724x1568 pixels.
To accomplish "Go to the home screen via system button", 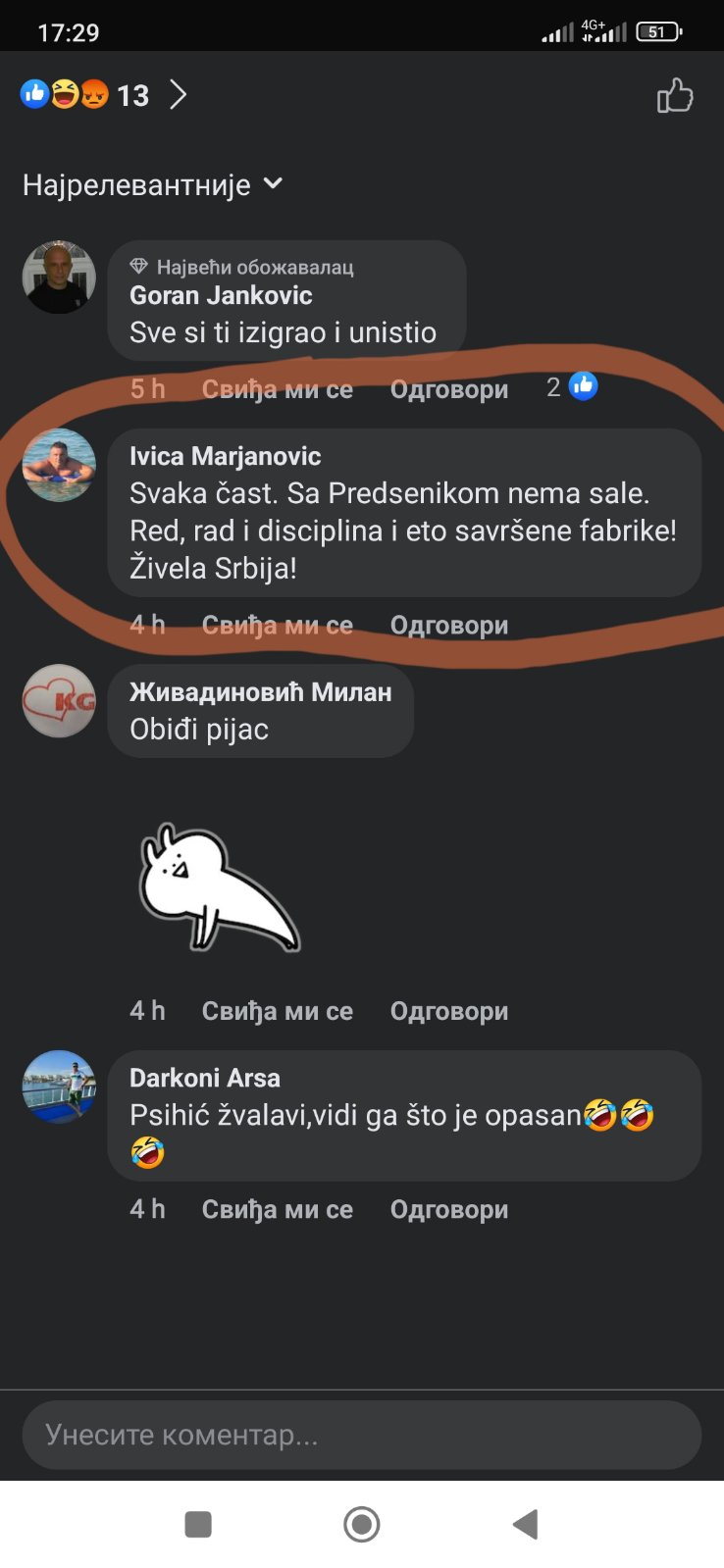I will click(361, 1524).
